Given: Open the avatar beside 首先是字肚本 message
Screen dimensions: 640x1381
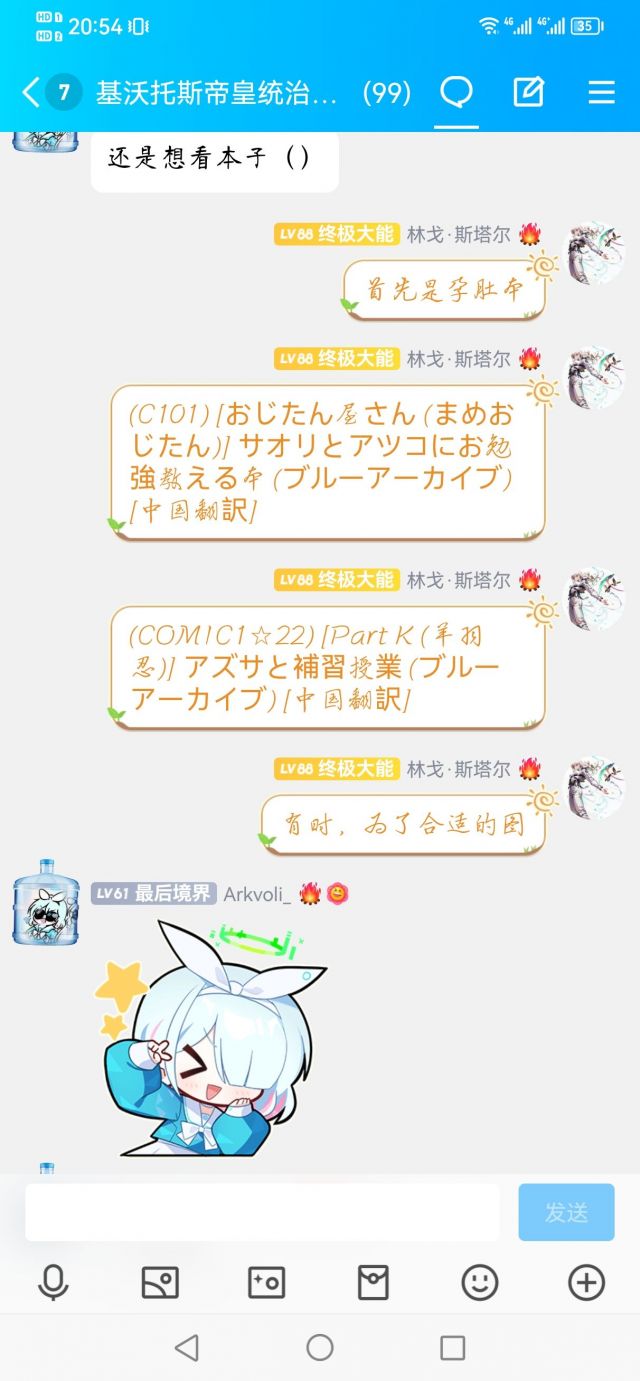Looking at the screenshot, I should tap(596, 253).
